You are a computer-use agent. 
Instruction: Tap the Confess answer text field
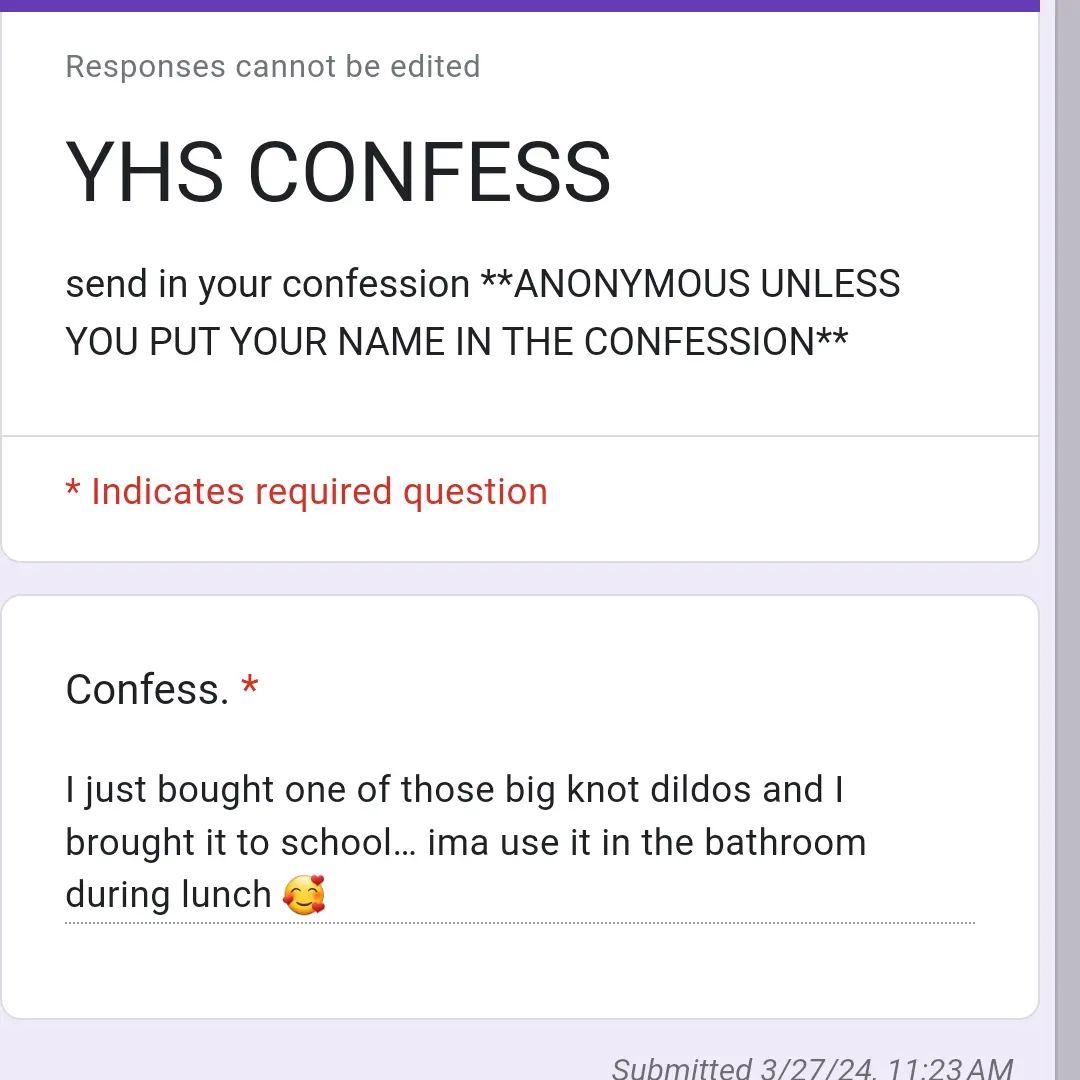[x=519, y=842]
